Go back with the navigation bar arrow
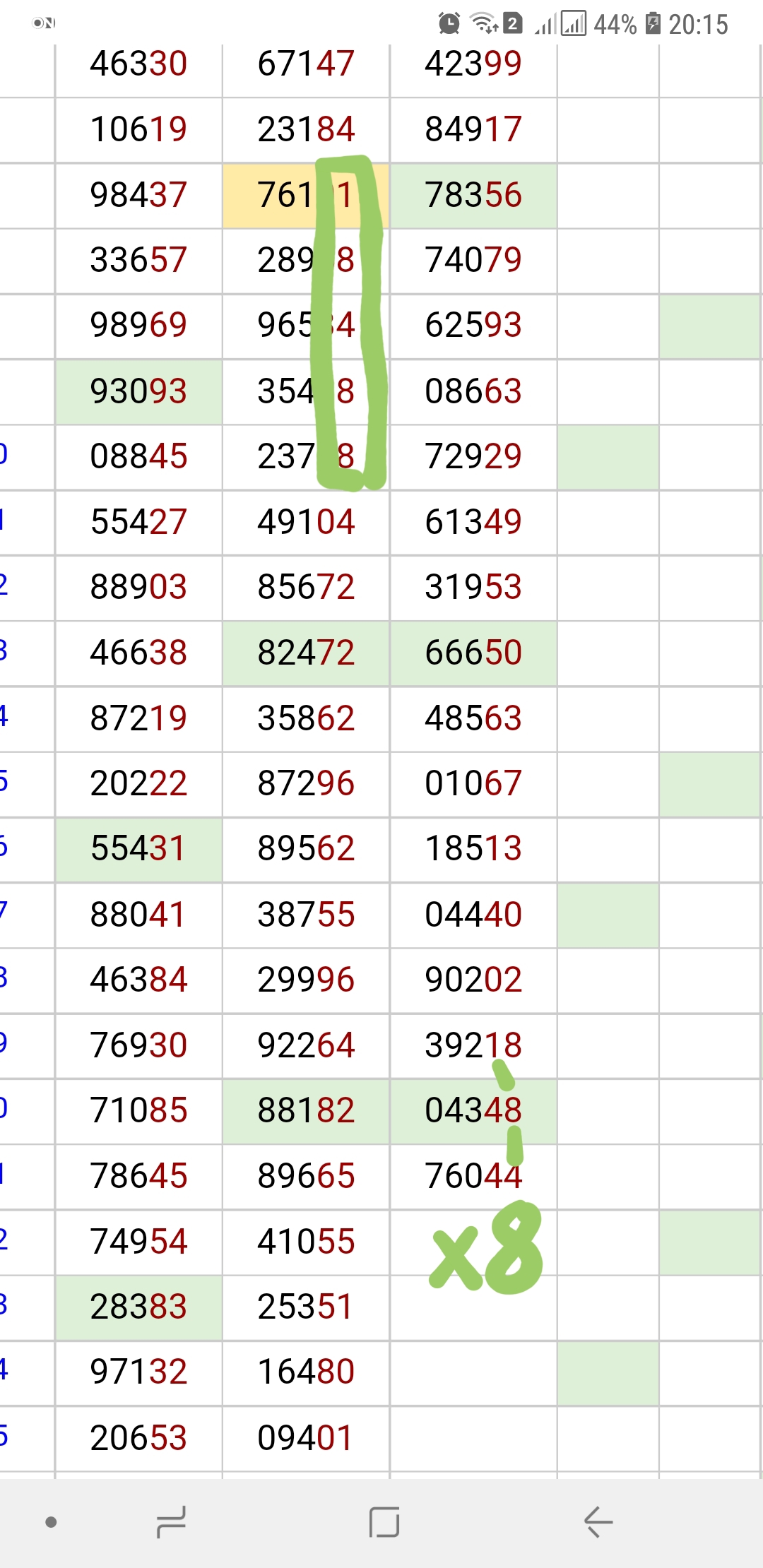Viewport: 763px width, 1568px height. click(x=598, y=1521)
